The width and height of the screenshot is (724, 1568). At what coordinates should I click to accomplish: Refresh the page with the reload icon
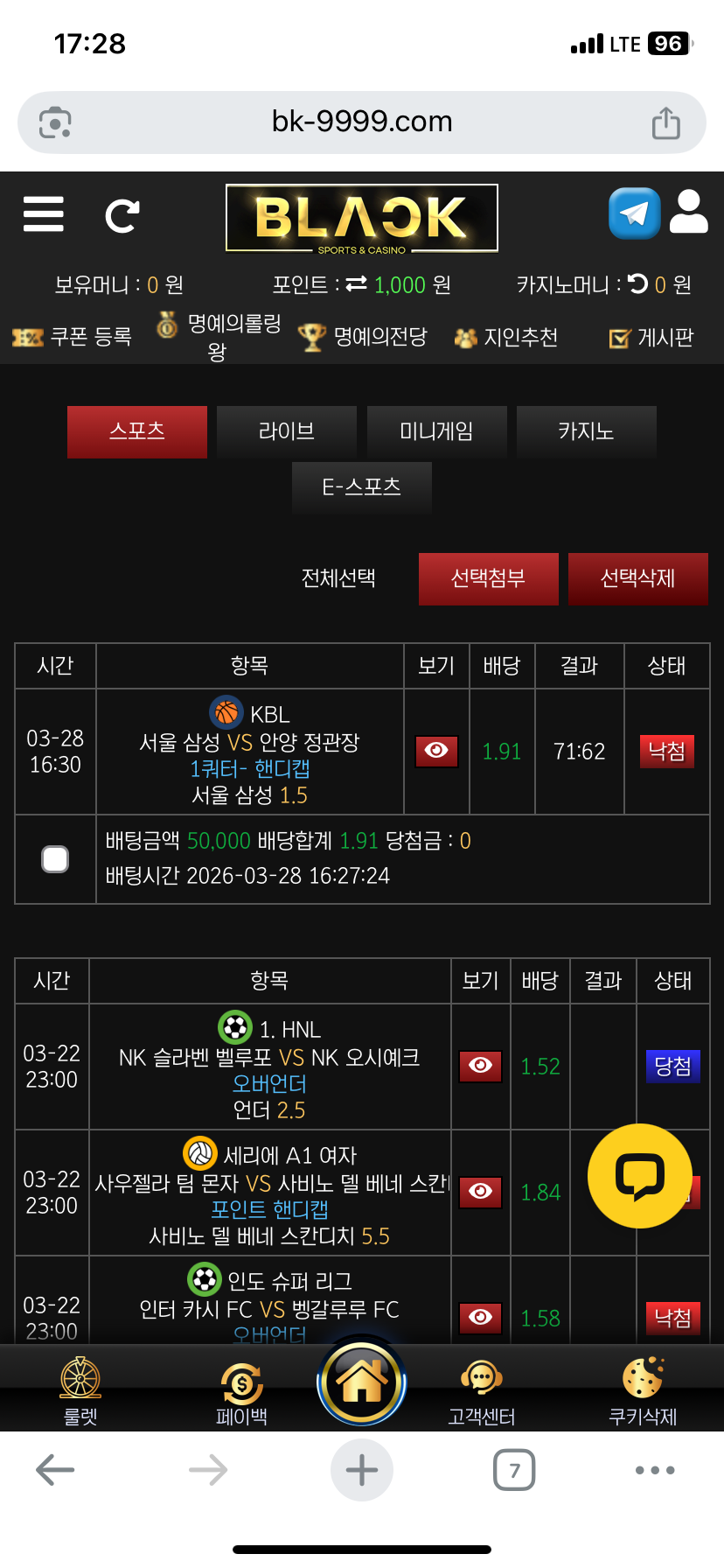pyautogui.click(x=122, y=215)
